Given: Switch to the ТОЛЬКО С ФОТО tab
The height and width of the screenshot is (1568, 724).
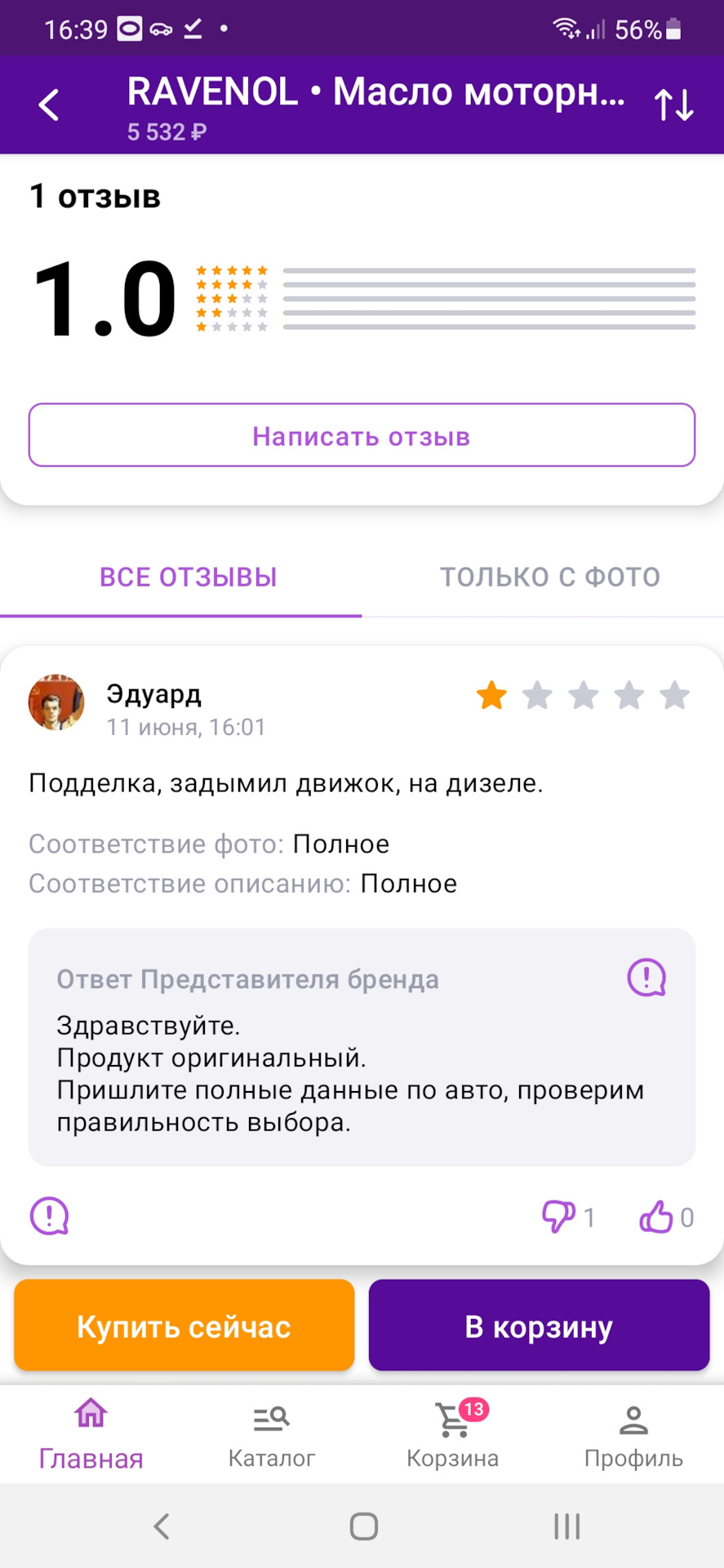Looking at the screenshot, I should [x=550, y=577].
